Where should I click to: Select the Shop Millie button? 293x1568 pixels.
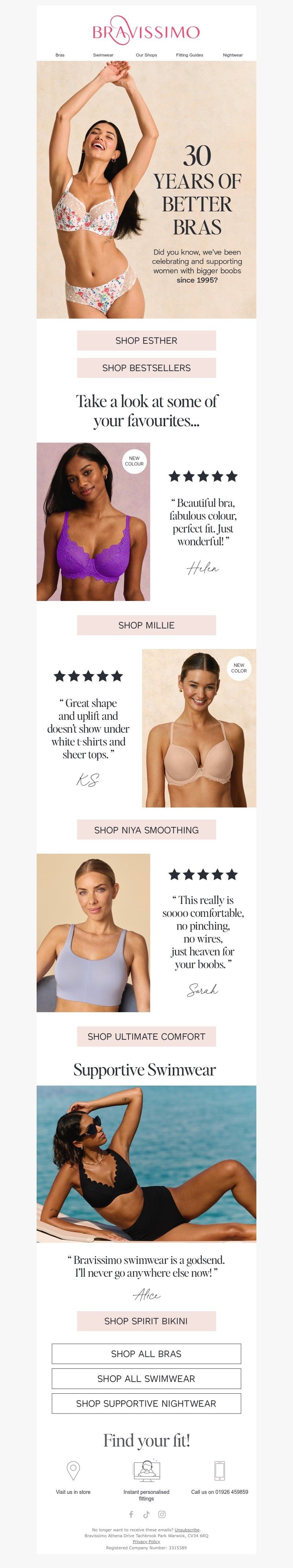146,625
